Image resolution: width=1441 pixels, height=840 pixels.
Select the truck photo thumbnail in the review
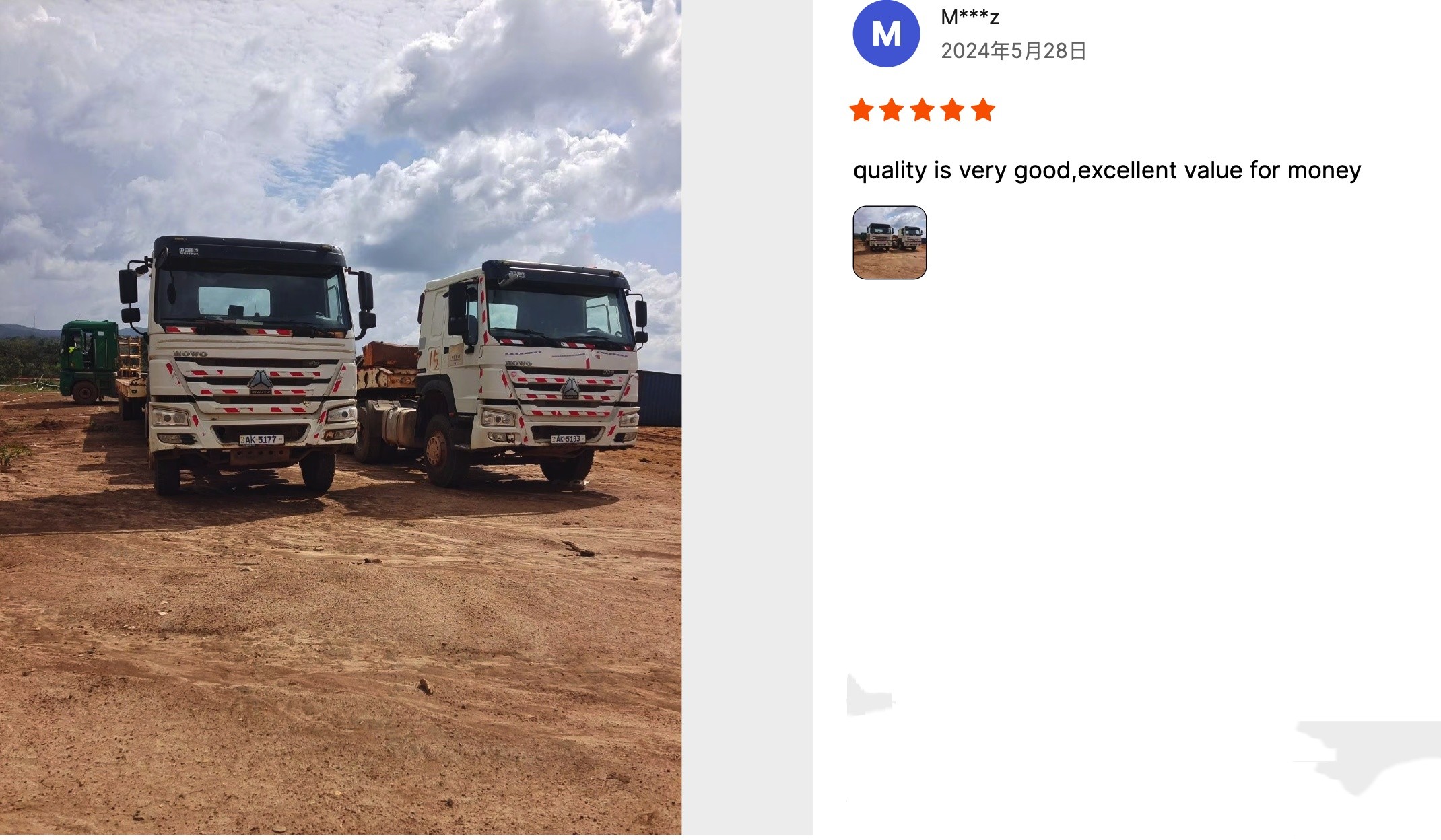pyautogui.click(x=890, y=242)
